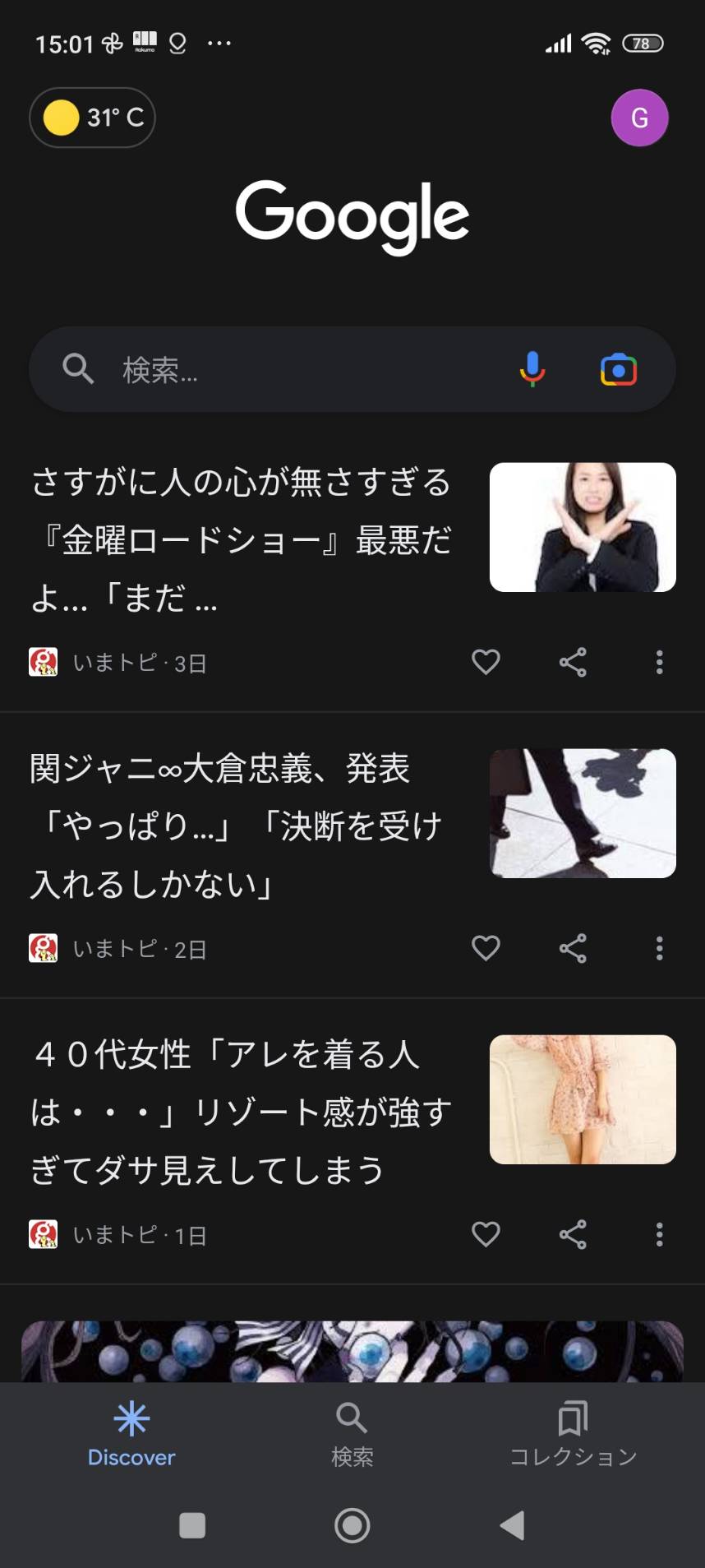Open the Google account avatar
This screenshot has width=705, height=1568.
click(639, 118)
